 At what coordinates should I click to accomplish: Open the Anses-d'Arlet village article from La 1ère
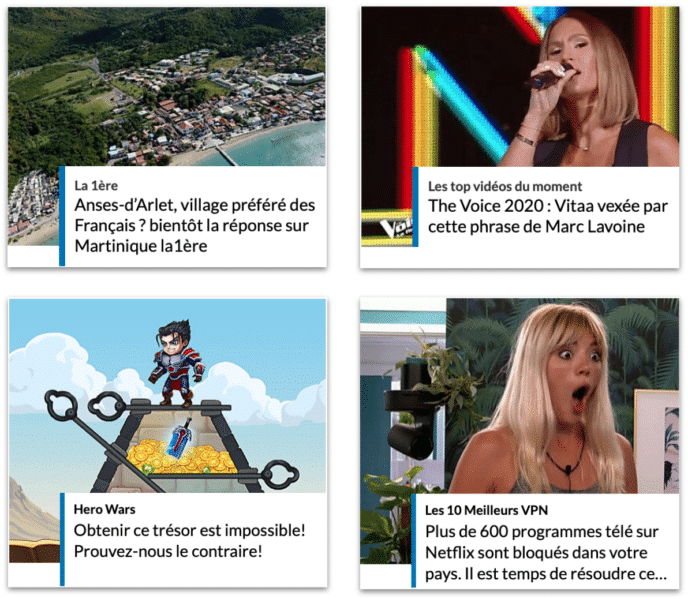point(195,225)
